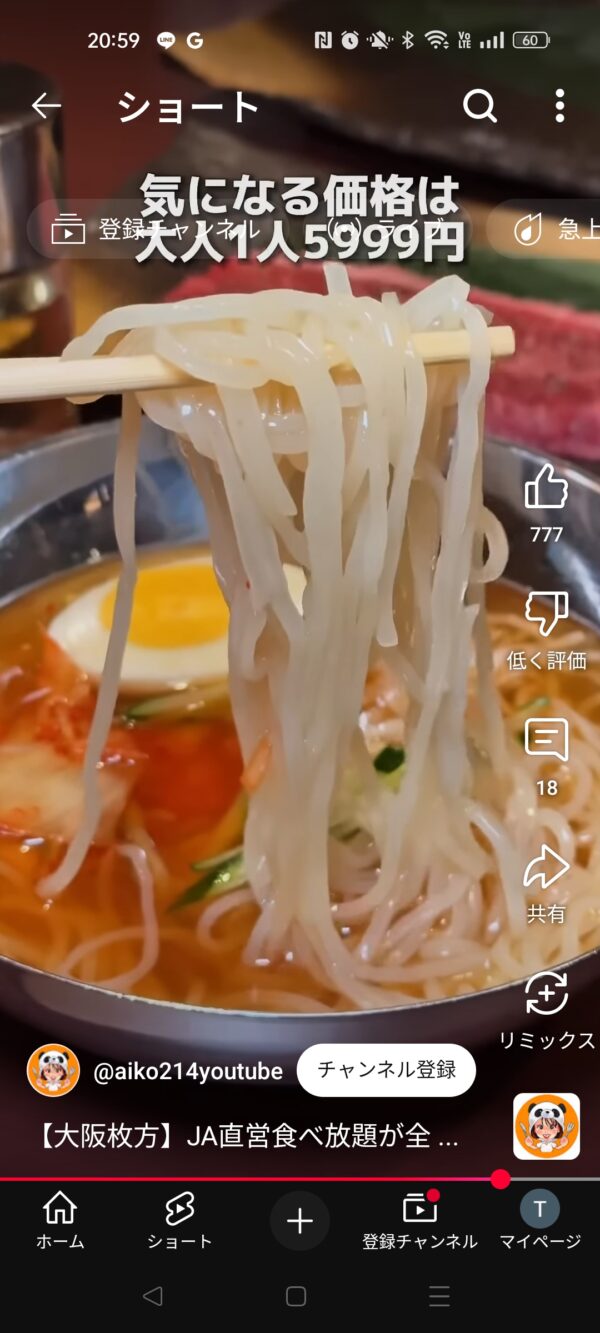Viewport: 600px width, 1333px height.
Task: Open the sound thumbnail with panda avatar
Action: pos(546,1126)
